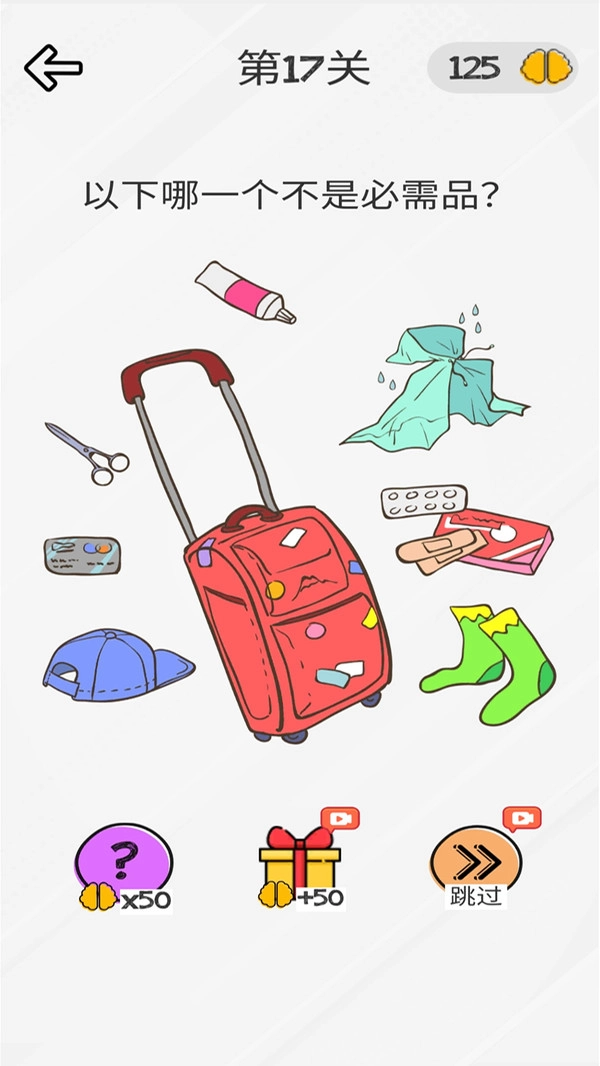
Task: Select the grey bank card
Action: [82, 555]
